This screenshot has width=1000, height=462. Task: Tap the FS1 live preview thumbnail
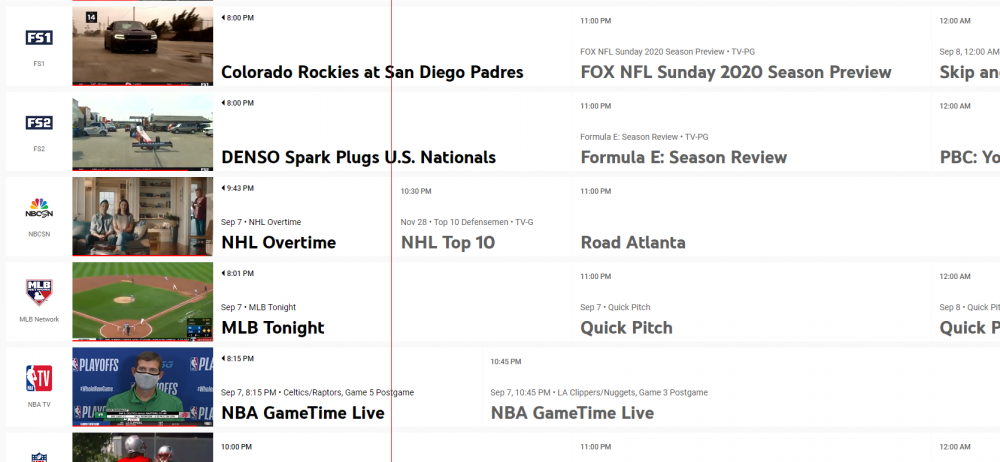tap(142, 46)
